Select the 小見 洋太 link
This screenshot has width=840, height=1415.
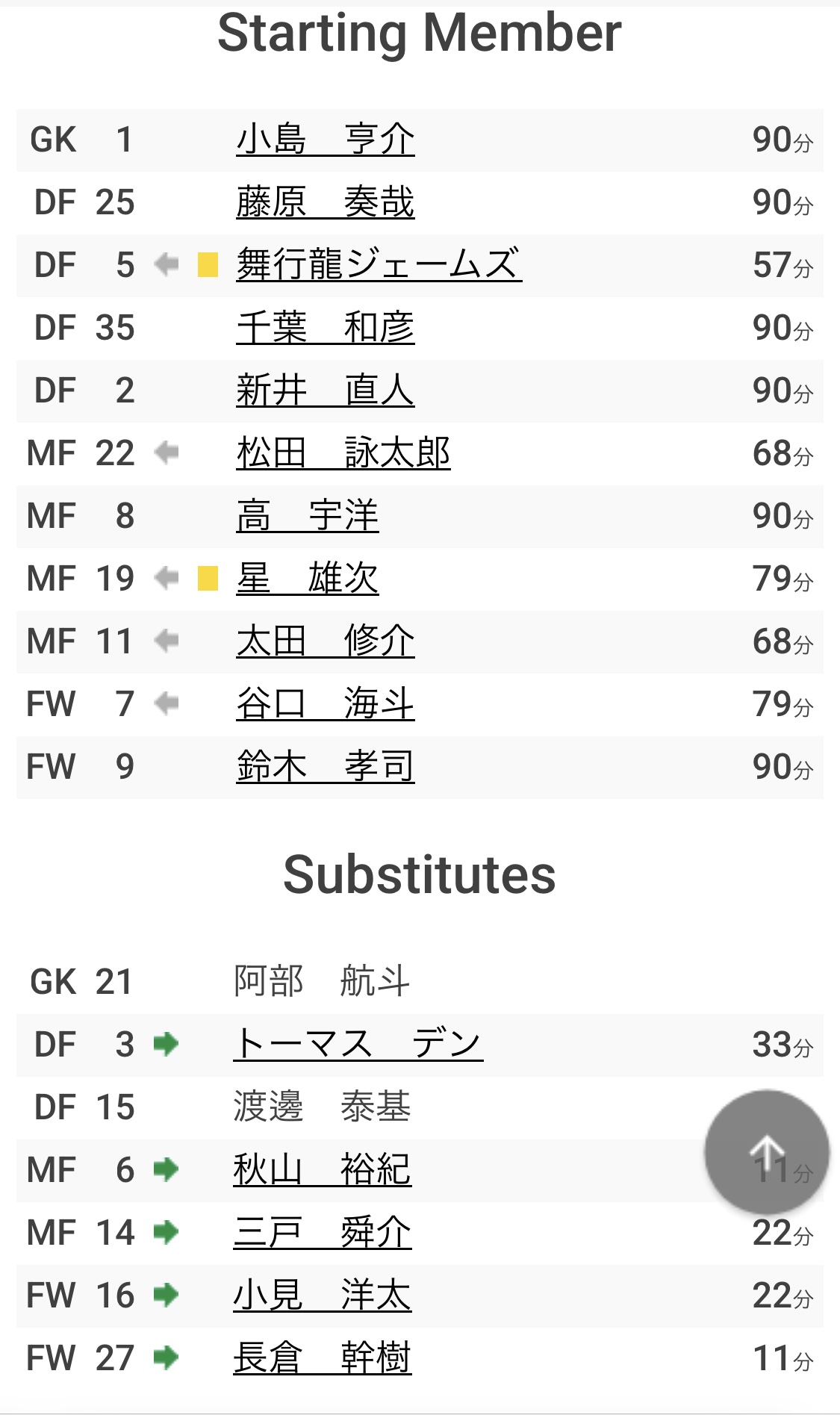[x=323, y=1296]
